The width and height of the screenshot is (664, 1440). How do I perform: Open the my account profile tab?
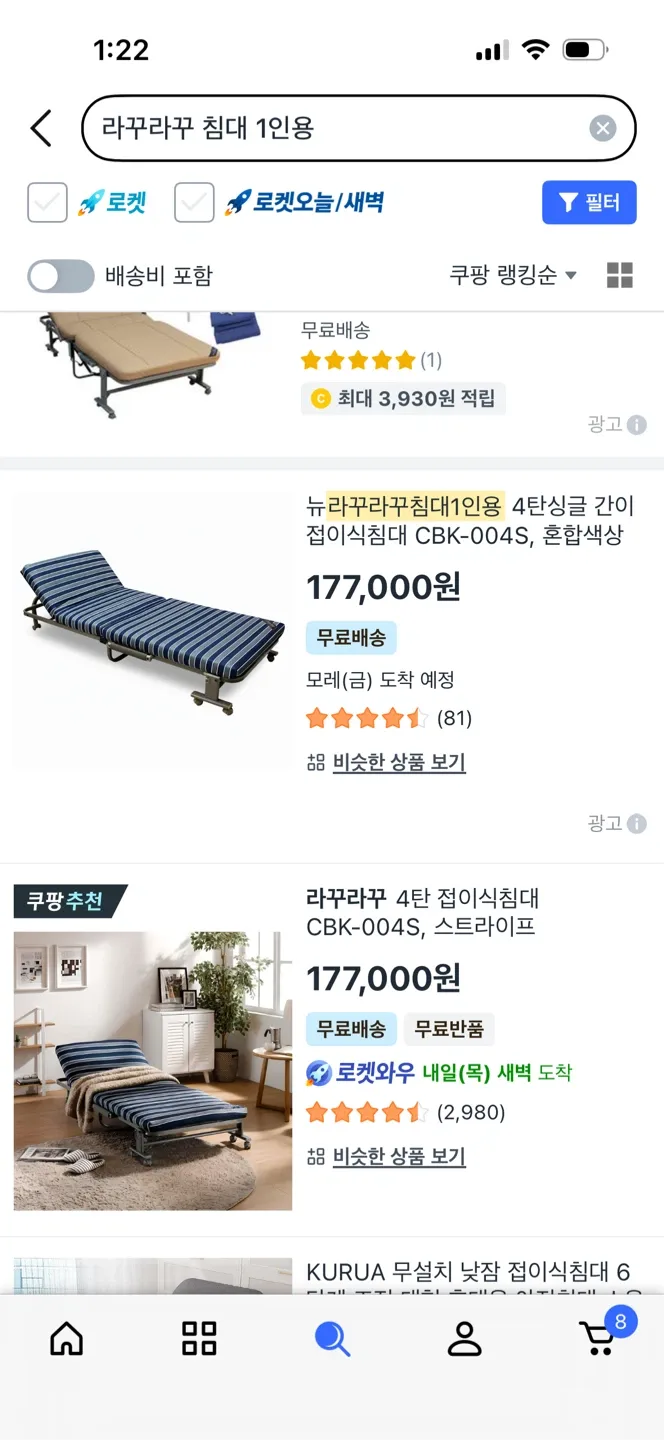pyautogui.click(x=464, y=1338)
